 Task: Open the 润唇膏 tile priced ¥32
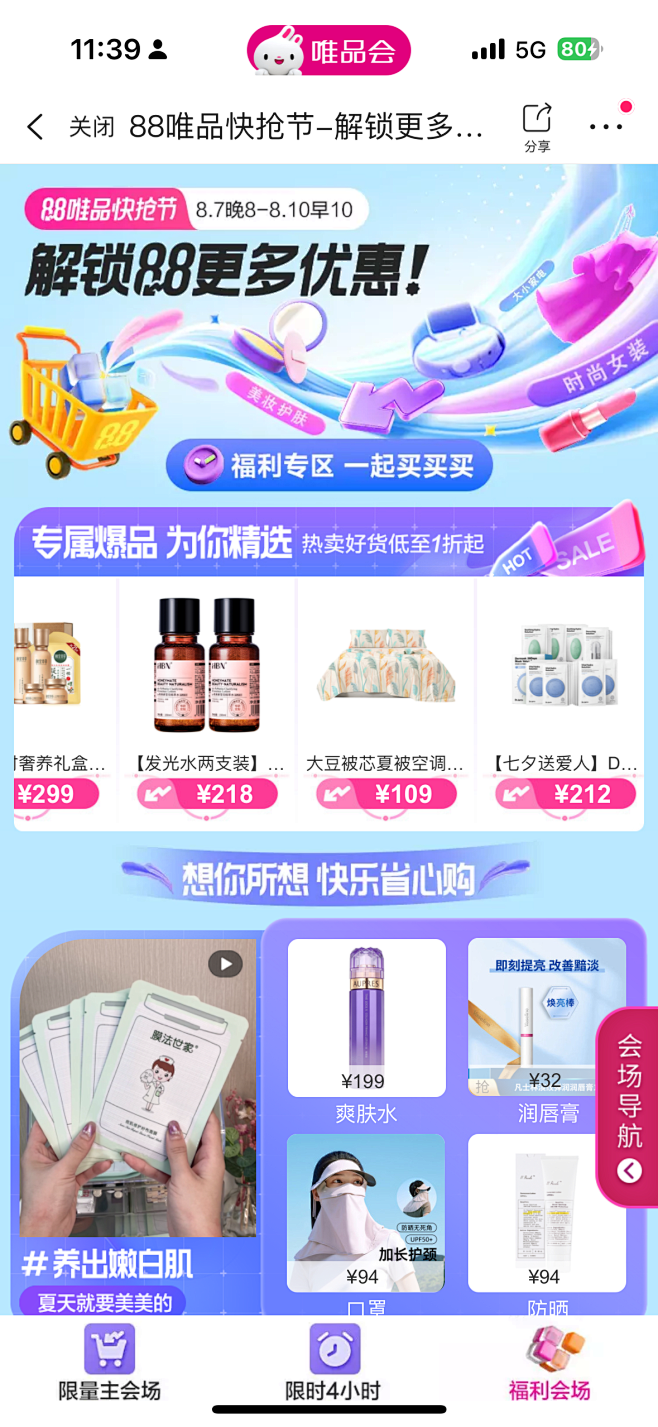point(547,1032)
